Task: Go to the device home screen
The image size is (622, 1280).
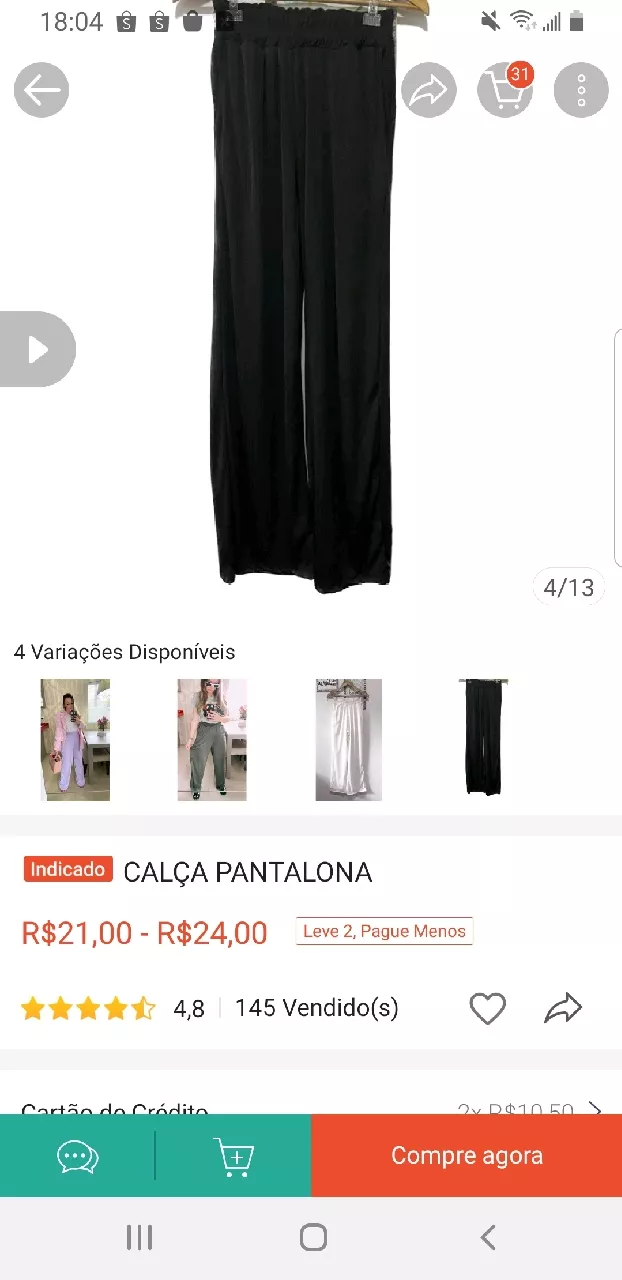Action: (x=313, y=1238)
